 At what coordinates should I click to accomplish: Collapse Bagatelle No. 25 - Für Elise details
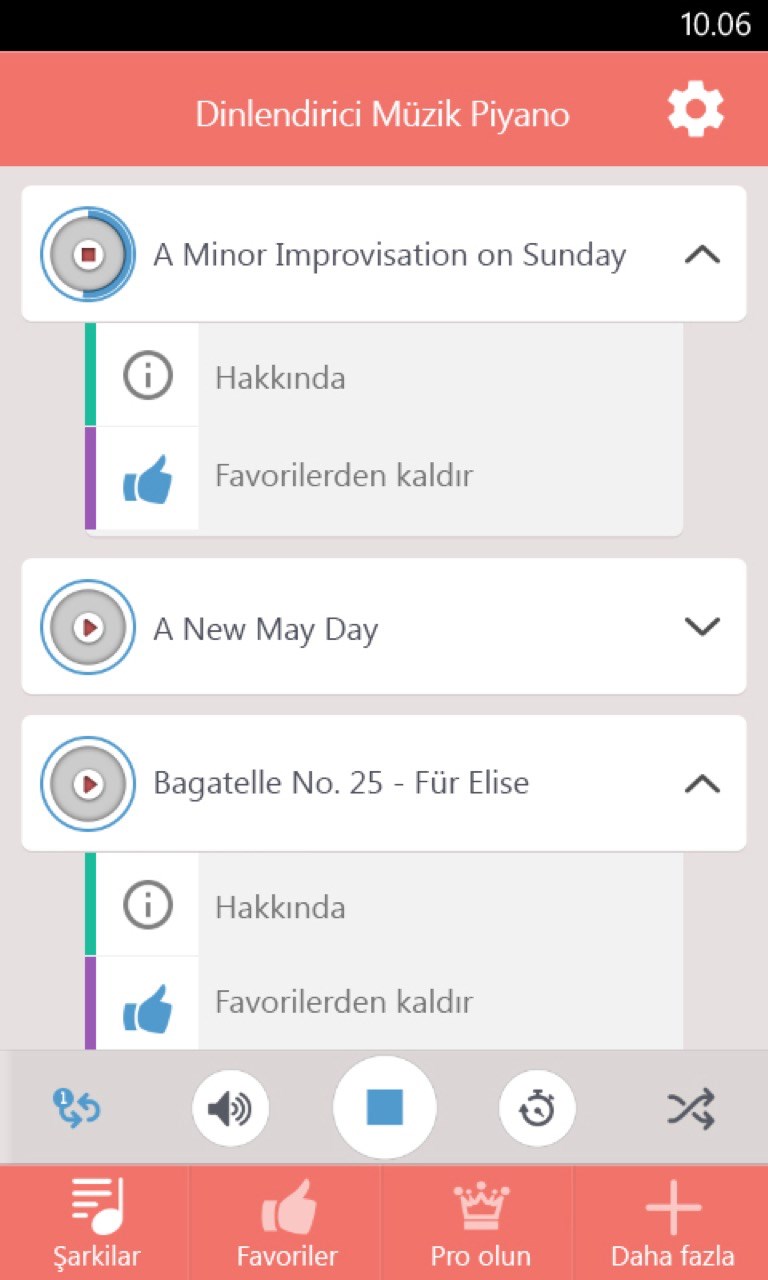(702, 783)
